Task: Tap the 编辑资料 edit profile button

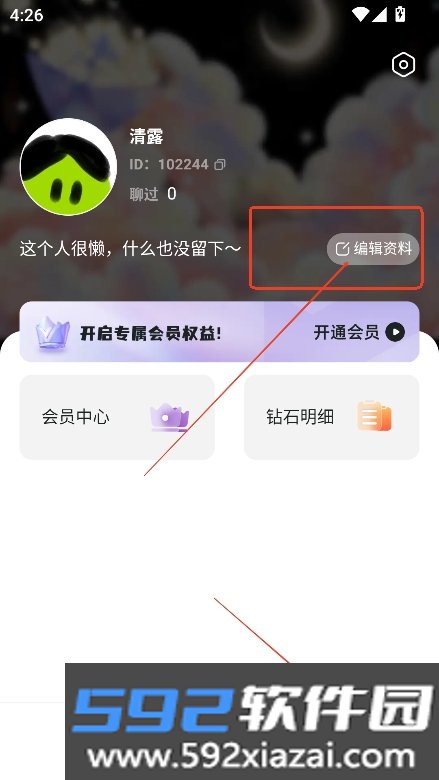Action: click(373, 249)
